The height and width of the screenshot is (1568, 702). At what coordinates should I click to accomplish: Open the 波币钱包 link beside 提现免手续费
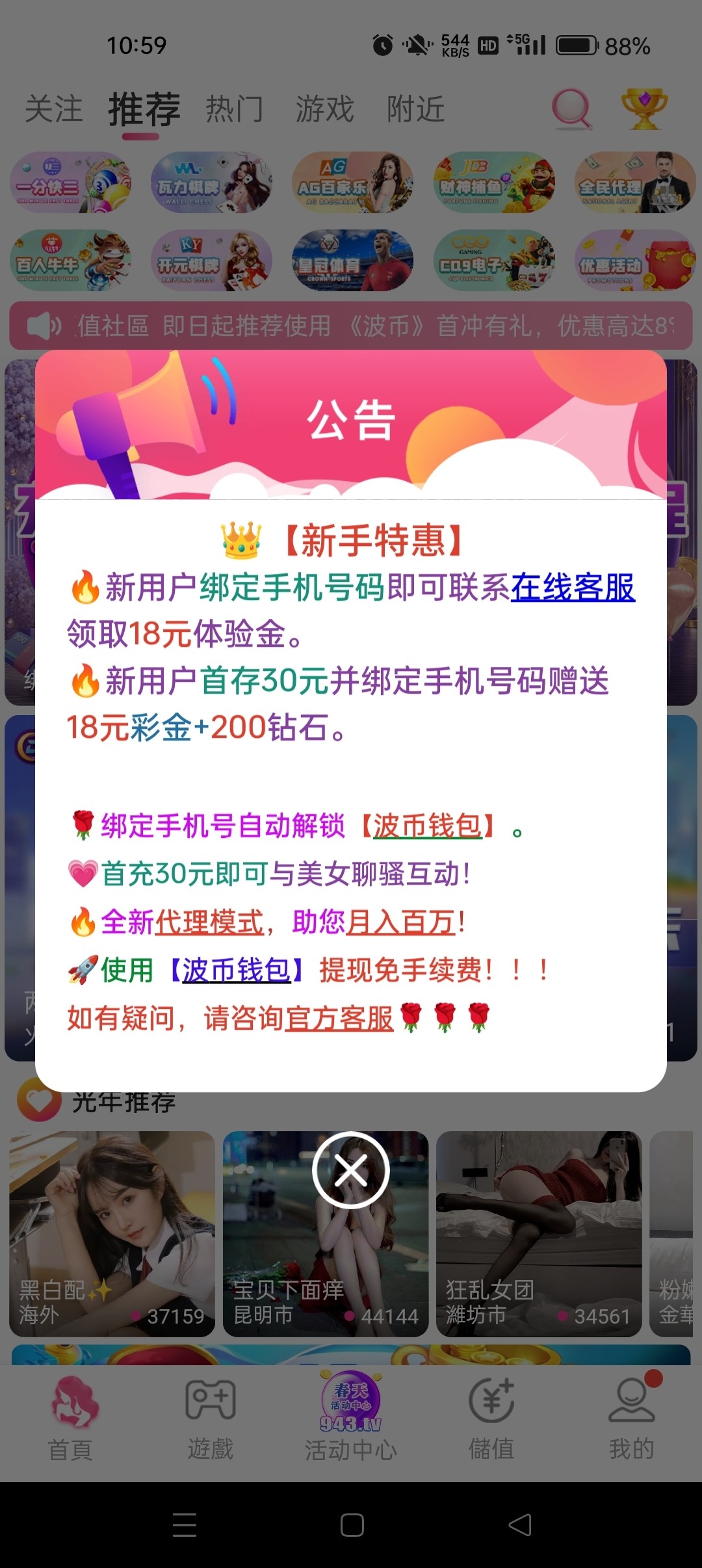(236, 970)
